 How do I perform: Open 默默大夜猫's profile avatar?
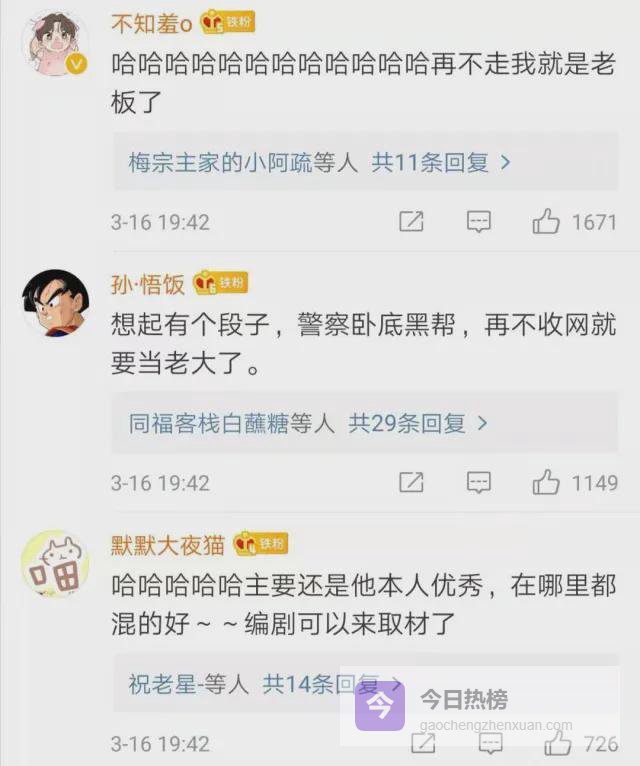(x=55, y=565)
